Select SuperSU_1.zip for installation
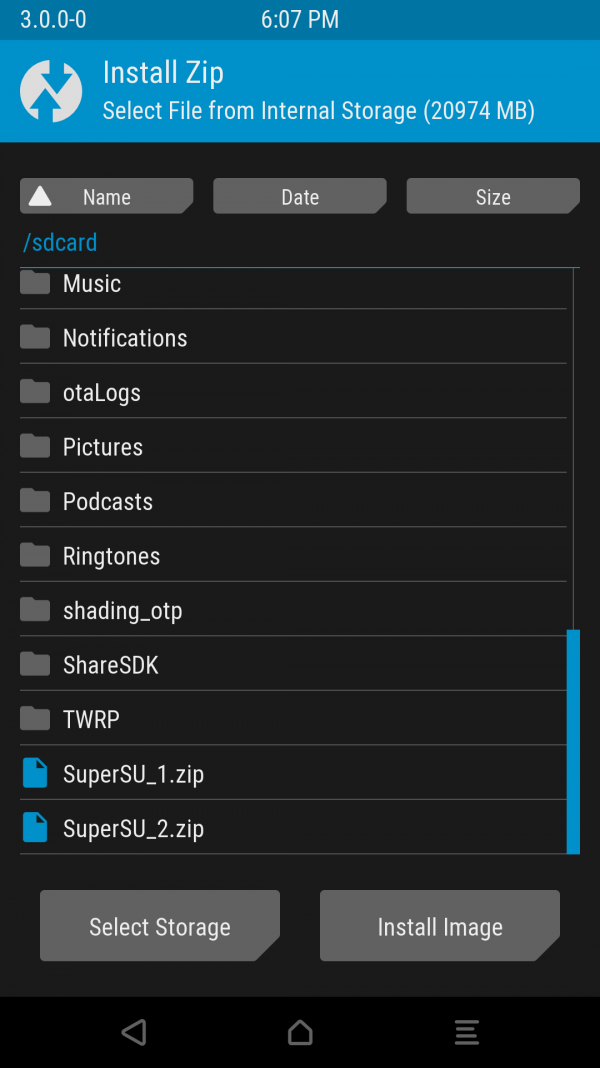Image resolution: width=600 pixels, height=1068 pixels. pos(293,773)
